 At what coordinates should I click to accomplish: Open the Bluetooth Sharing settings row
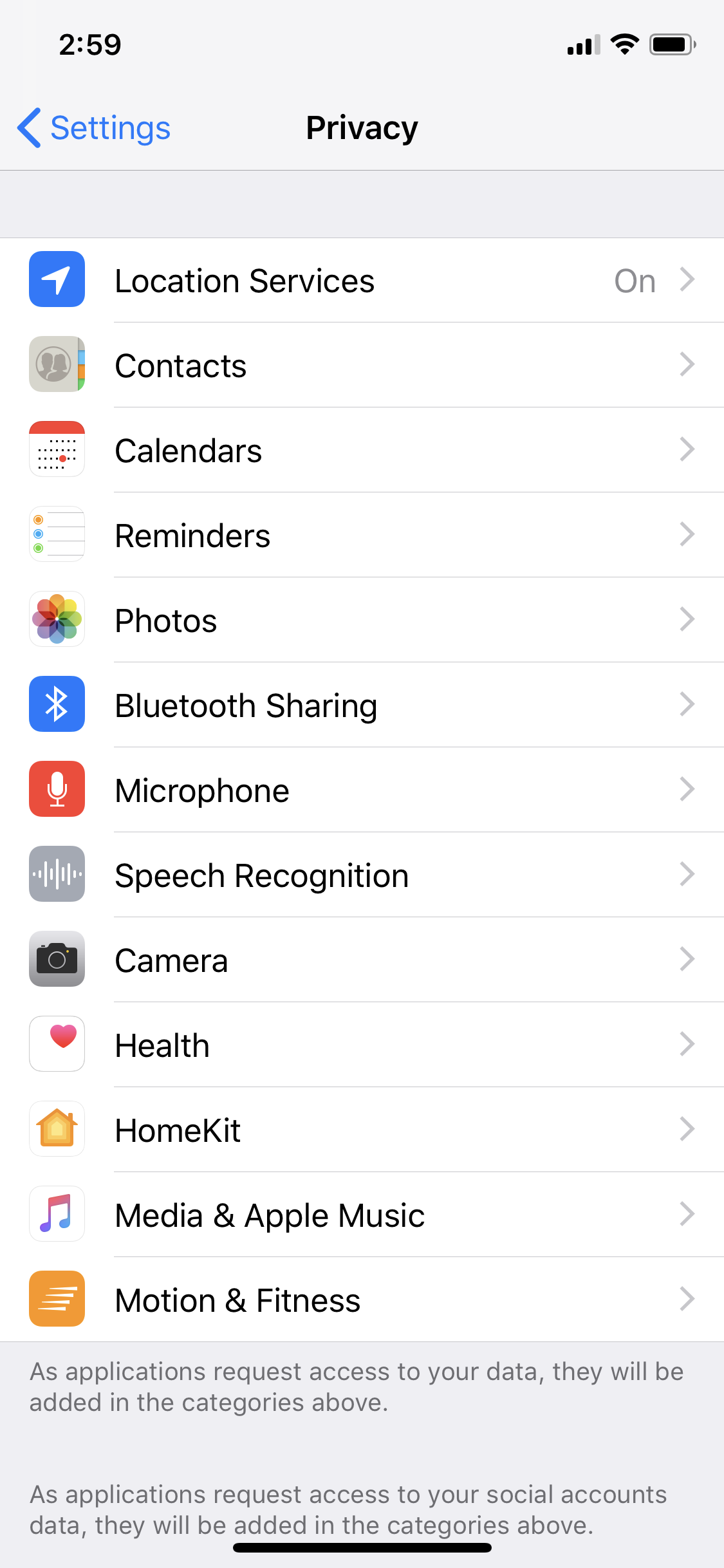pyautogui.click(x=362, y=704)
